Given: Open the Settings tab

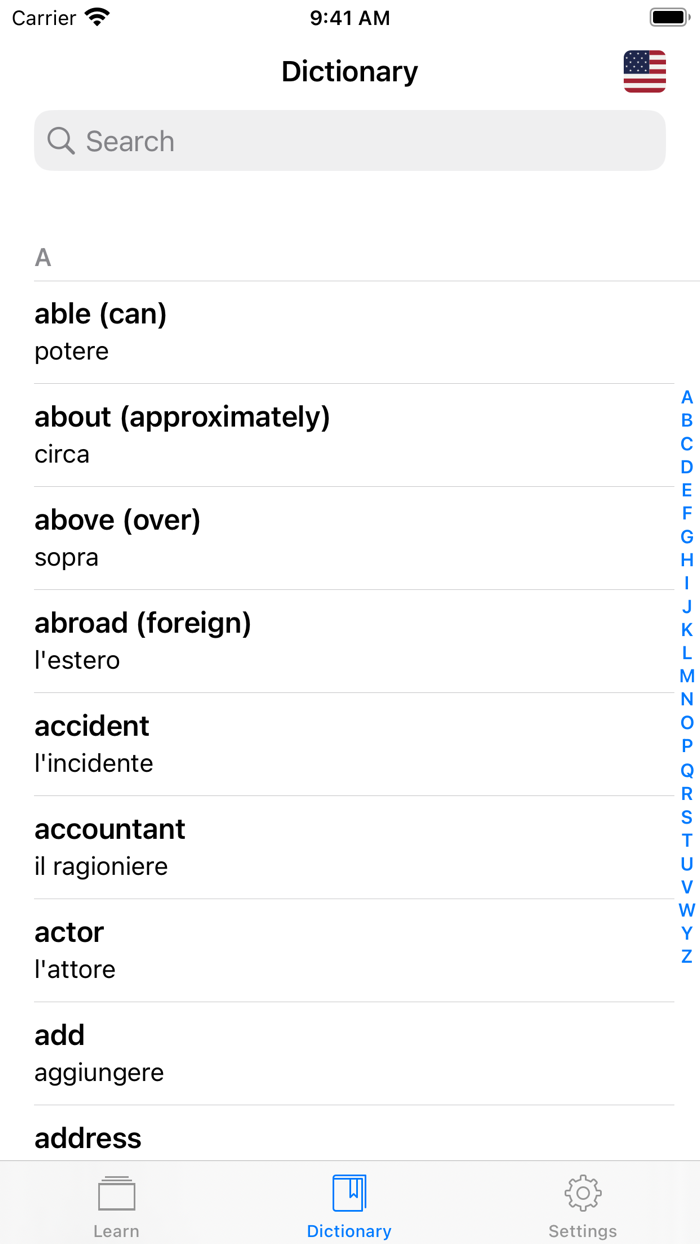Looking at the screenshot, I should [583, 1204].
